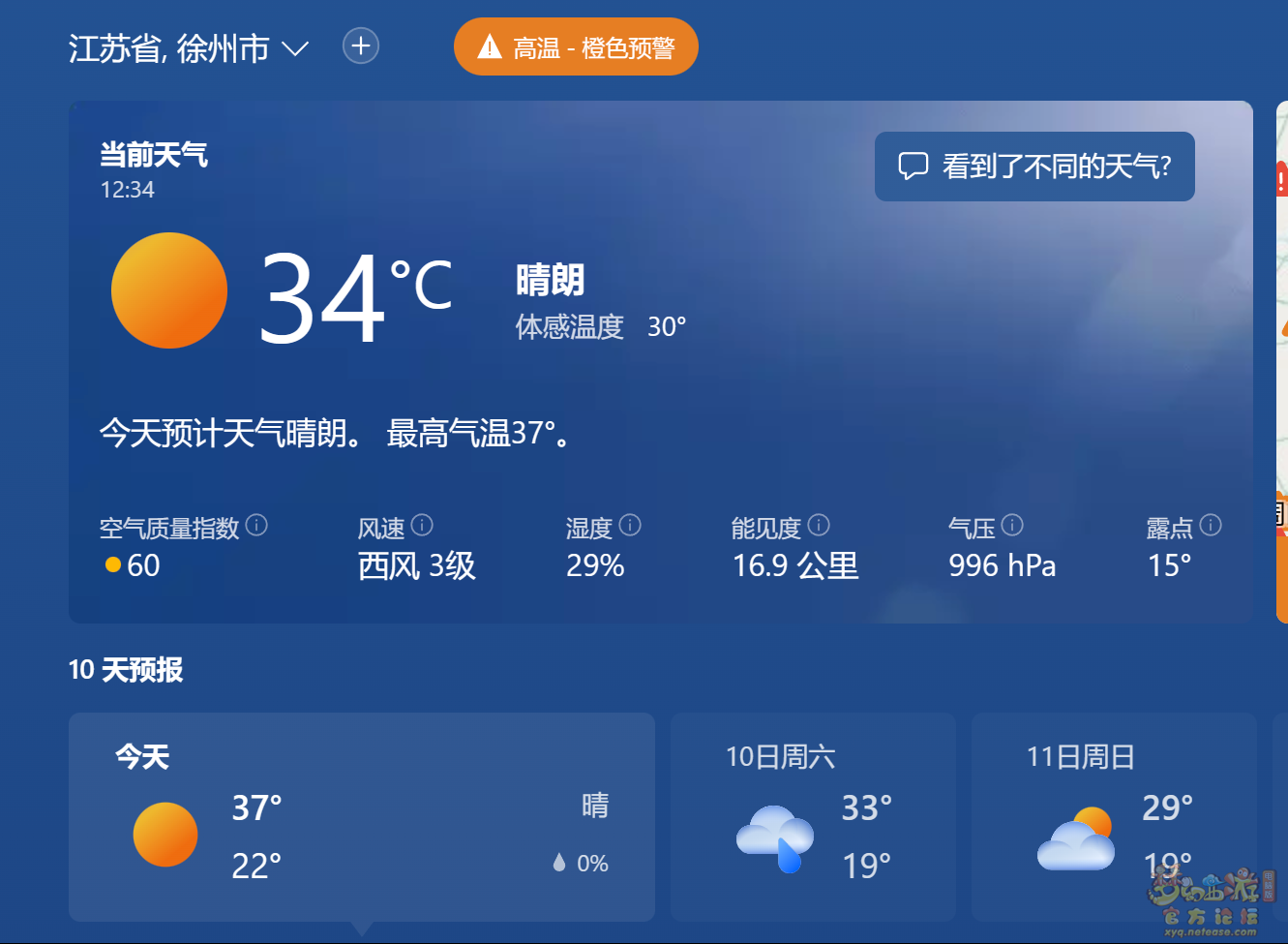Open the 高温 - 橙色预警 alert

click(576, 46)
